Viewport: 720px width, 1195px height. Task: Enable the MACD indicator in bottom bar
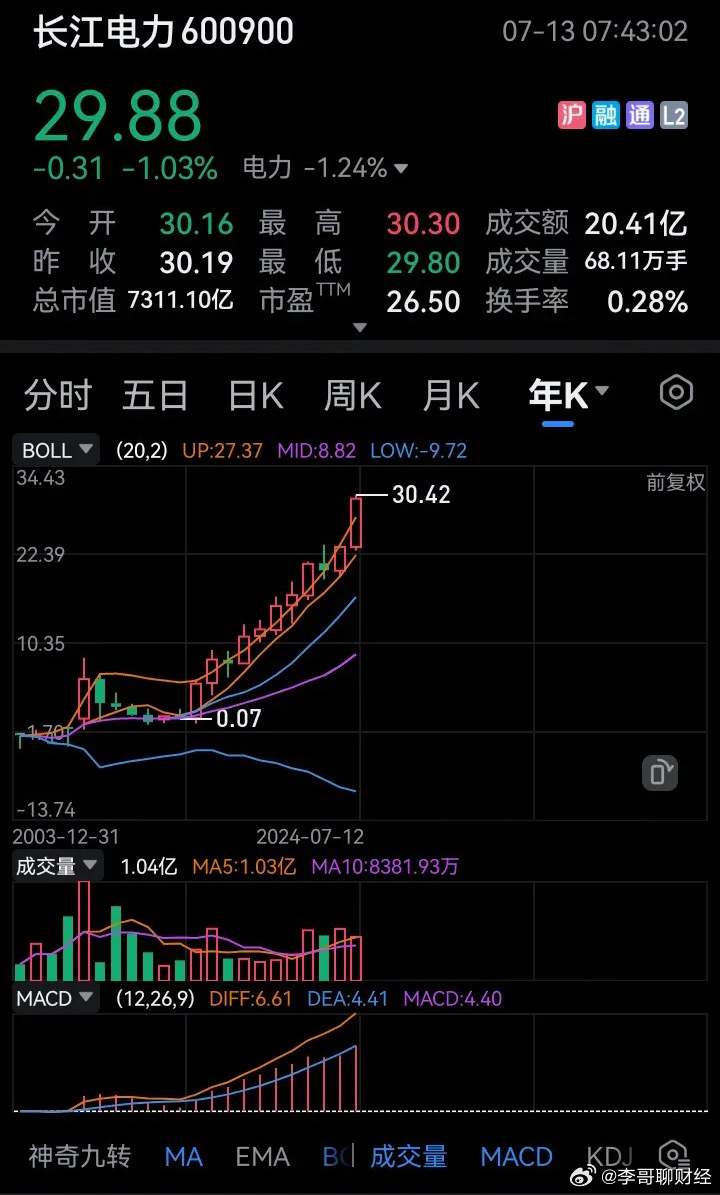(516, 1156)
